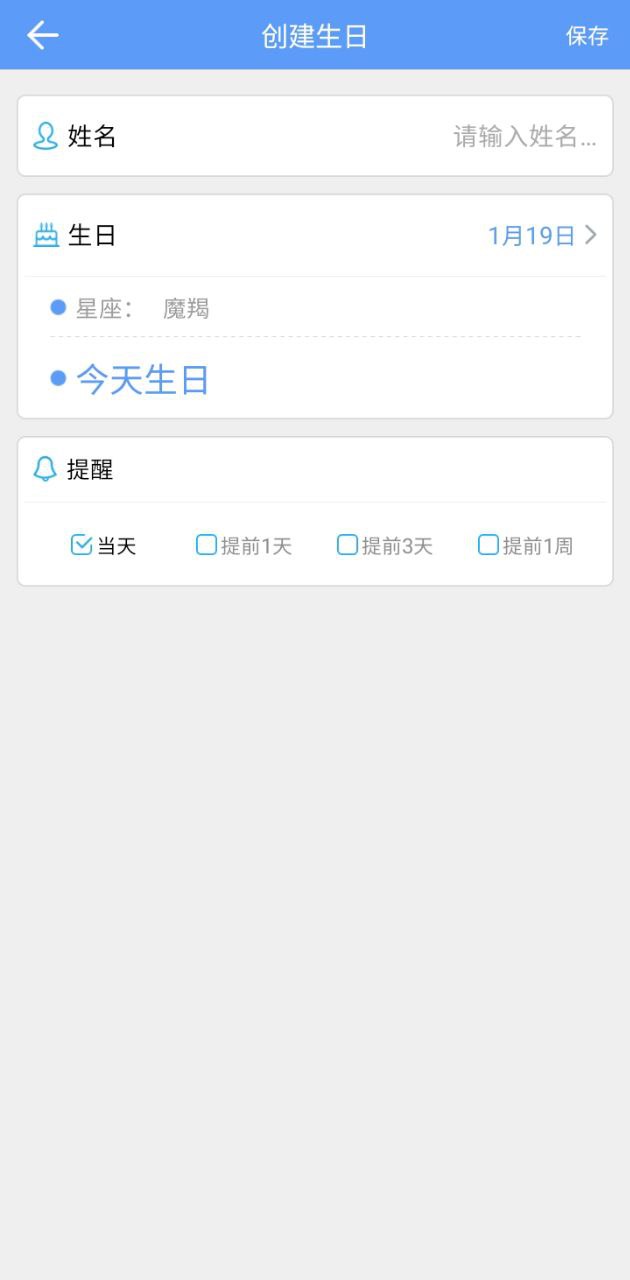
Task: Go back using the arrow icon
Action: [x=43, y=35]
